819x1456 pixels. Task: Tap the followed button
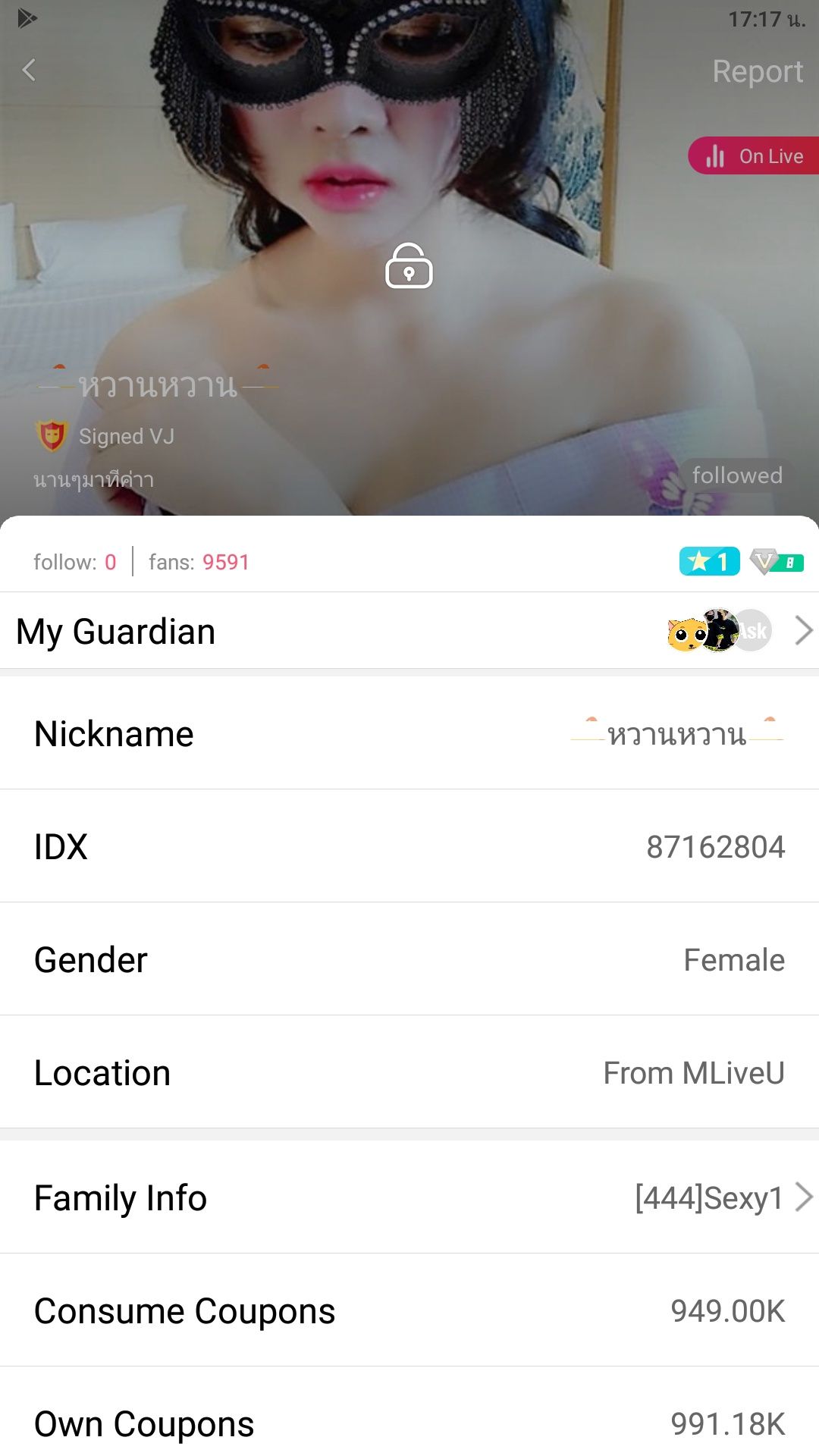pos(736,475)
